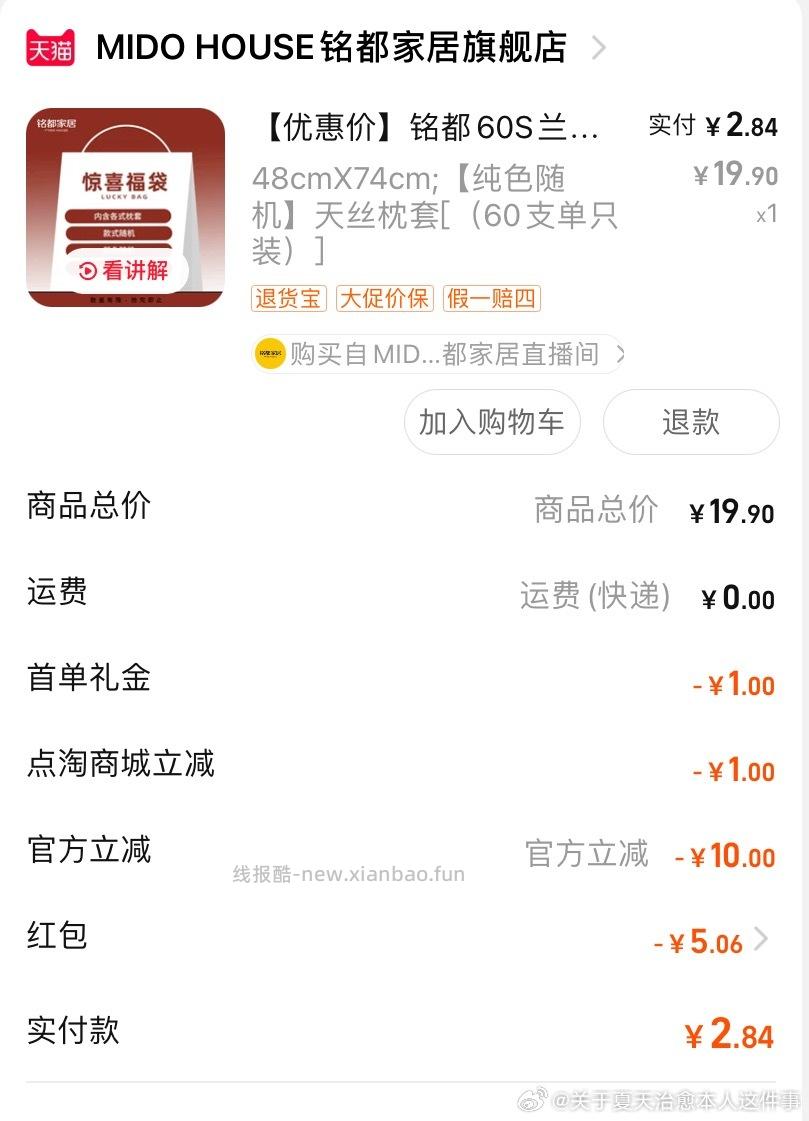The height and width of the screenshot is (1121, 809).
Task: Click store name MIDO HOUSE 铭都家居旗舰店
Action: click(330, 45)
